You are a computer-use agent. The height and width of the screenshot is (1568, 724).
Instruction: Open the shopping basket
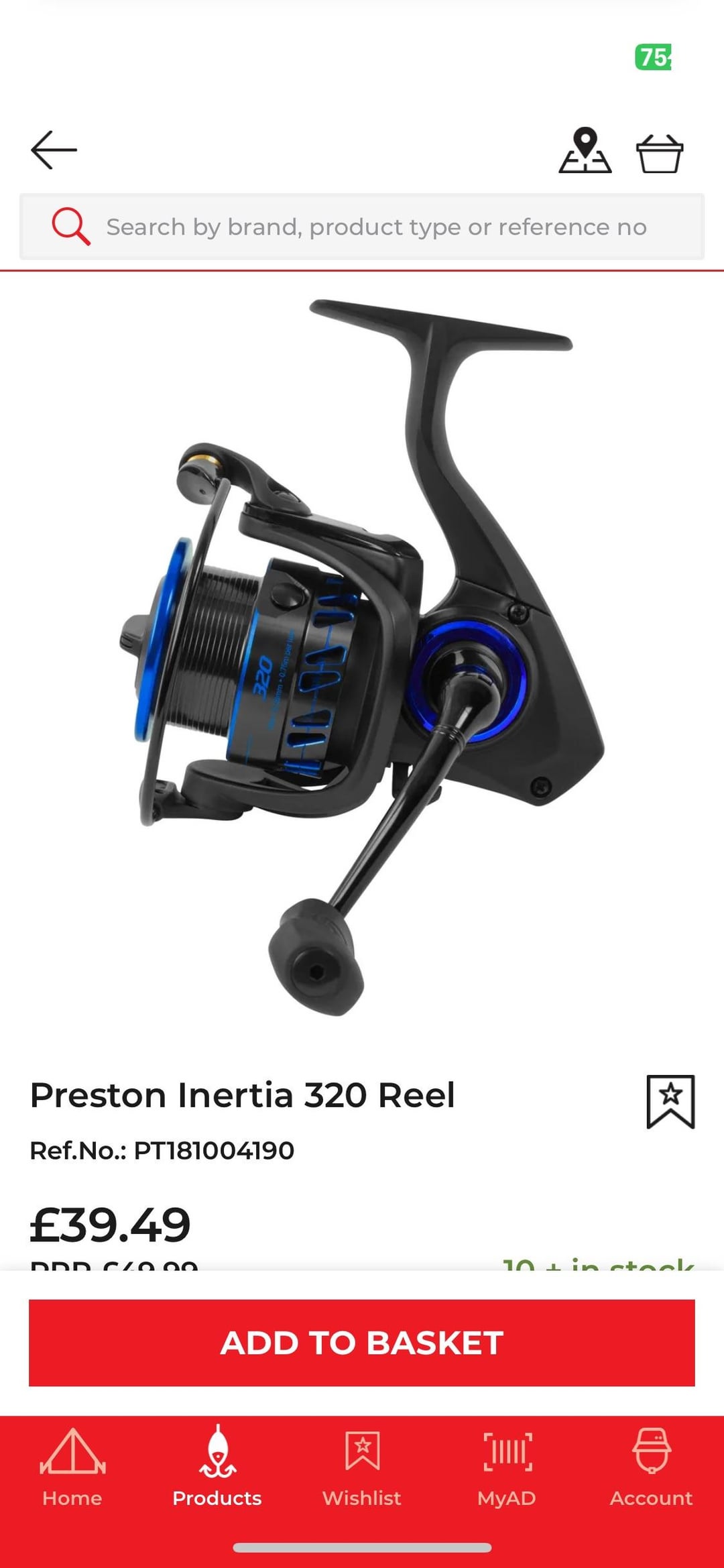pos(659,153)
